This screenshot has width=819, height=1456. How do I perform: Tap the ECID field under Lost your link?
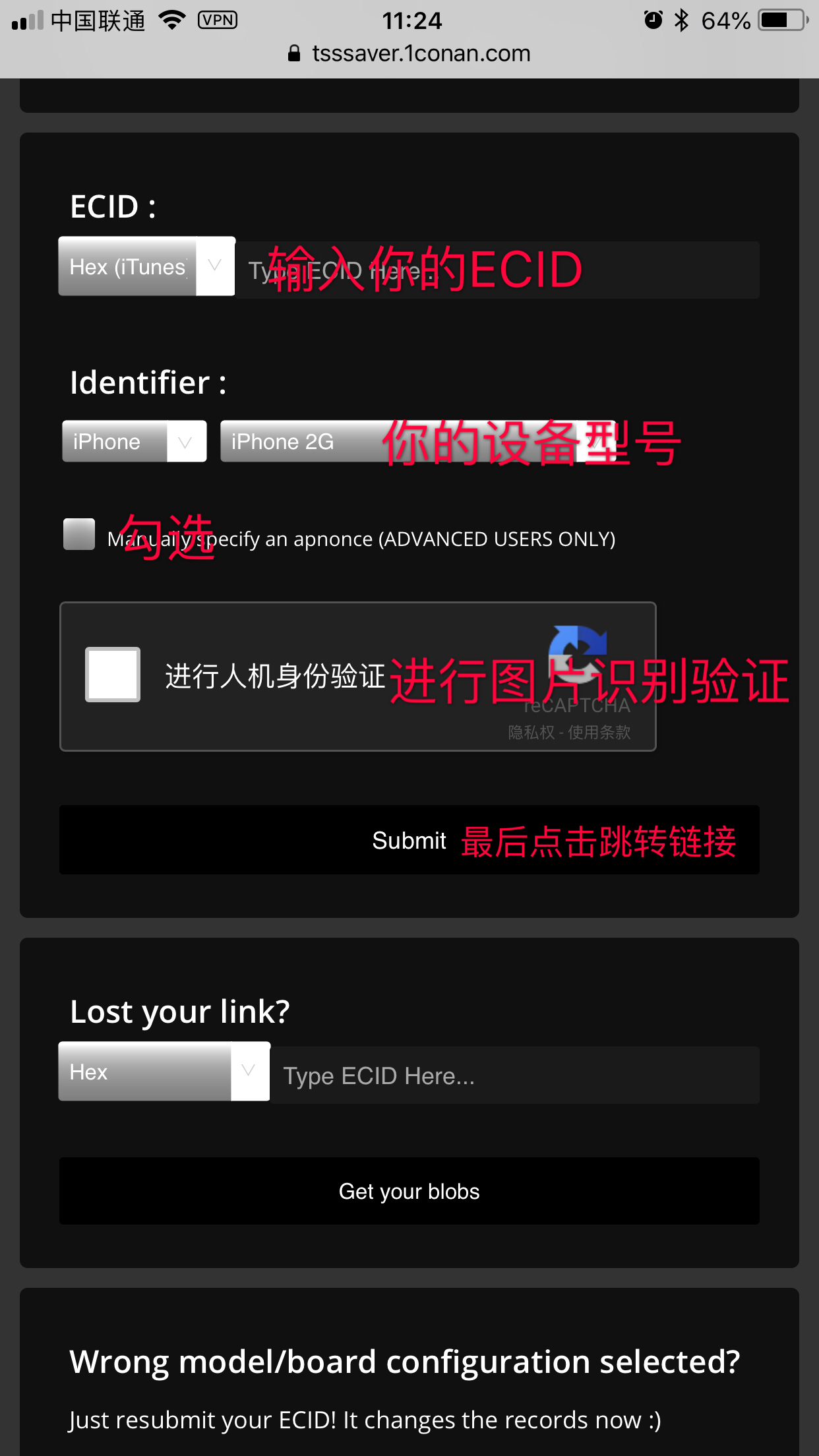click(514, 1076)
